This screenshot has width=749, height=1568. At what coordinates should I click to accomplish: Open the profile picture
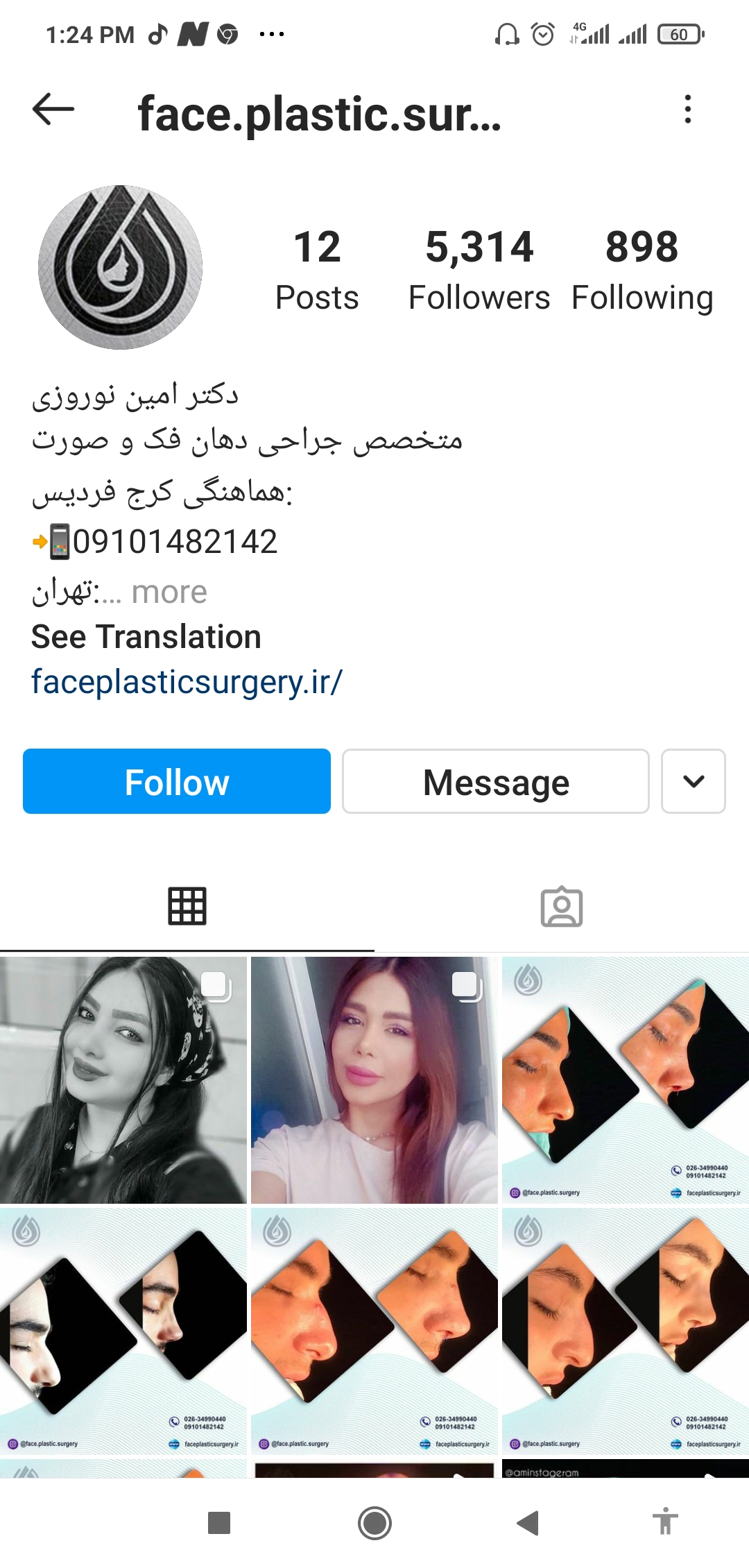click(120, 267)
